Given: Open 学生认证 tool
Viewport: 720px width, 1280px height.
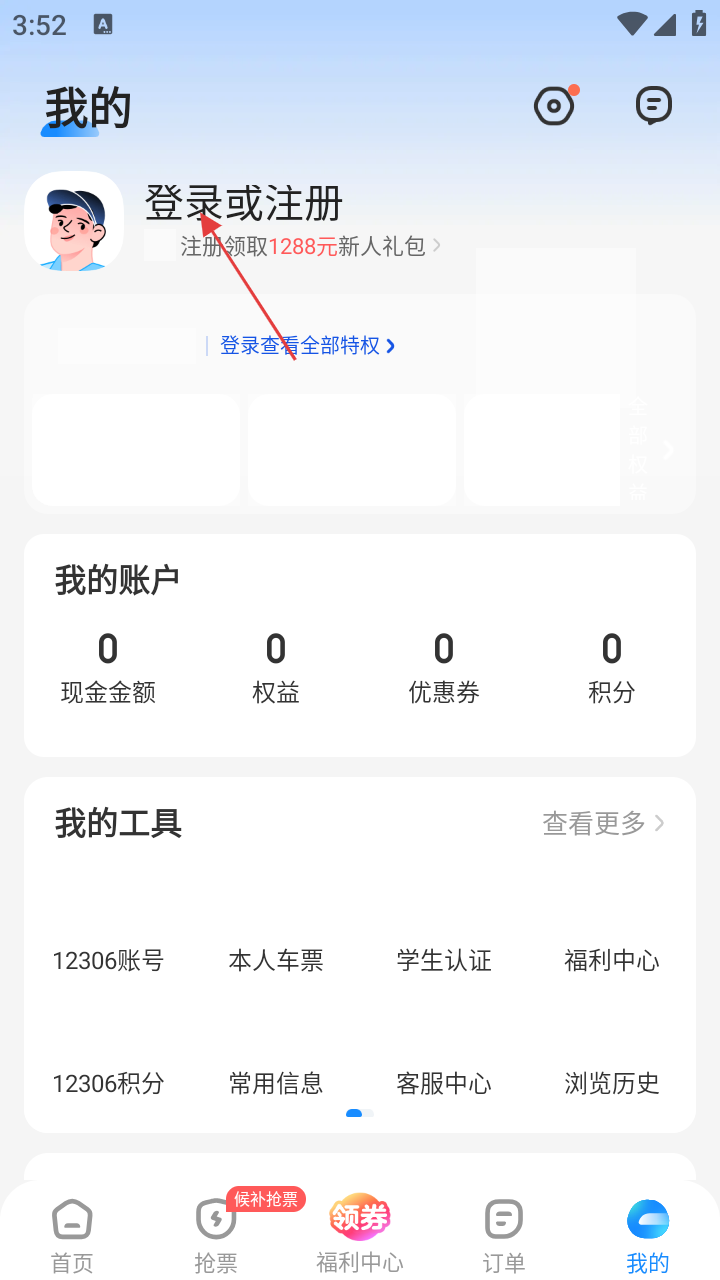Looking at the screenshot, I should click(x=444, y=940).
